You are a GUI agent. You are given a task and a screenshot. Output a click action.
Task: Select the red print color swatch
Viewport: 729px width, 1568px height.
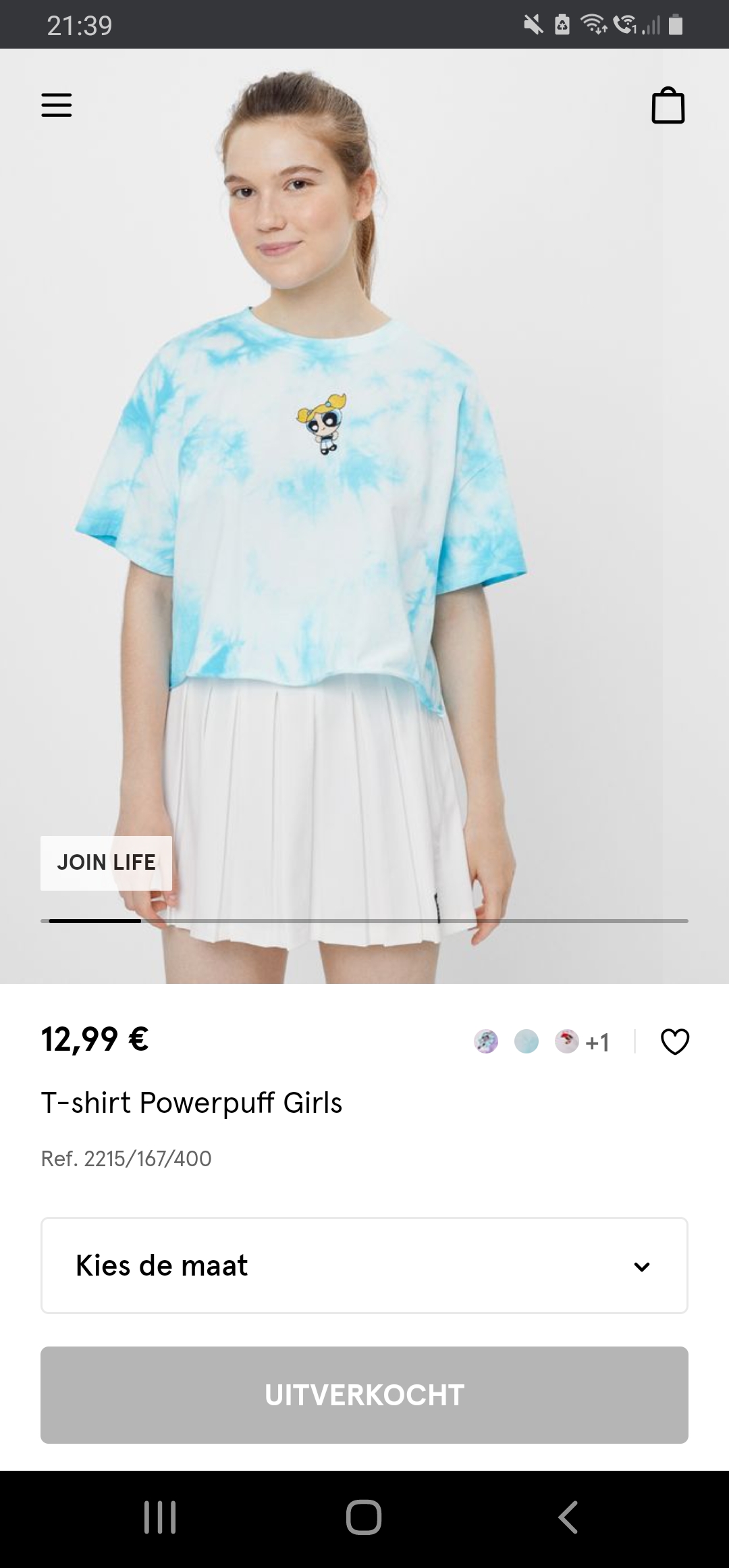(567, 1042)
